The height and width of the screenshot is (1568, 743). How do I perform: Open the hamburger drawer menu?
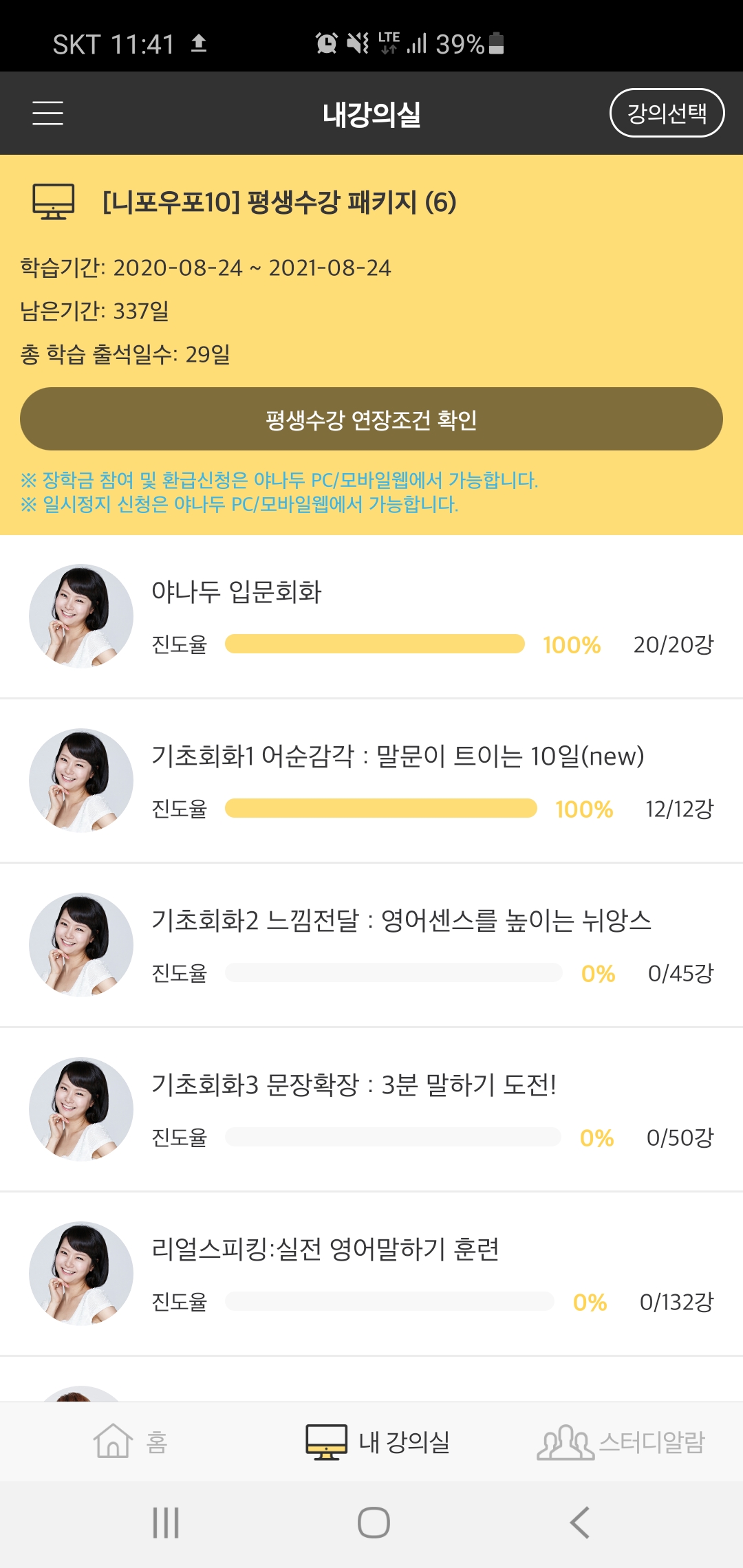point(47,113)
